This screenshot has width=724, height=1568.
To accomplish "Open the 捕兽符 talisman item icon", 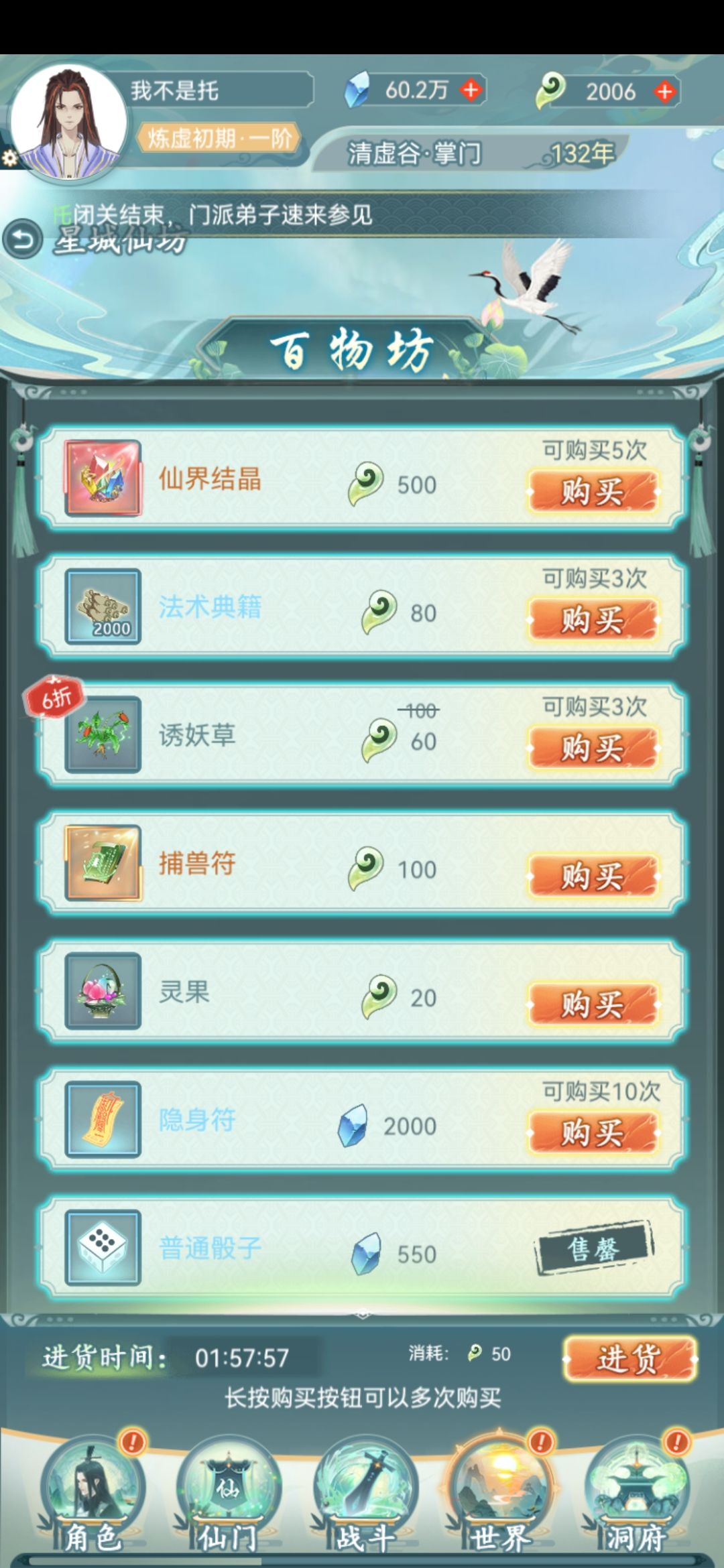I will (x=104, y=868).
